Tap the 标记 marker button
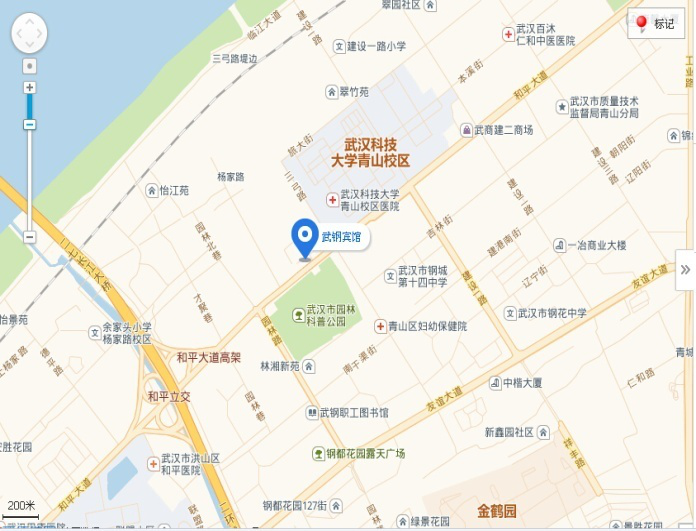Viewport: 696px width, 531px height. point(656,24)
